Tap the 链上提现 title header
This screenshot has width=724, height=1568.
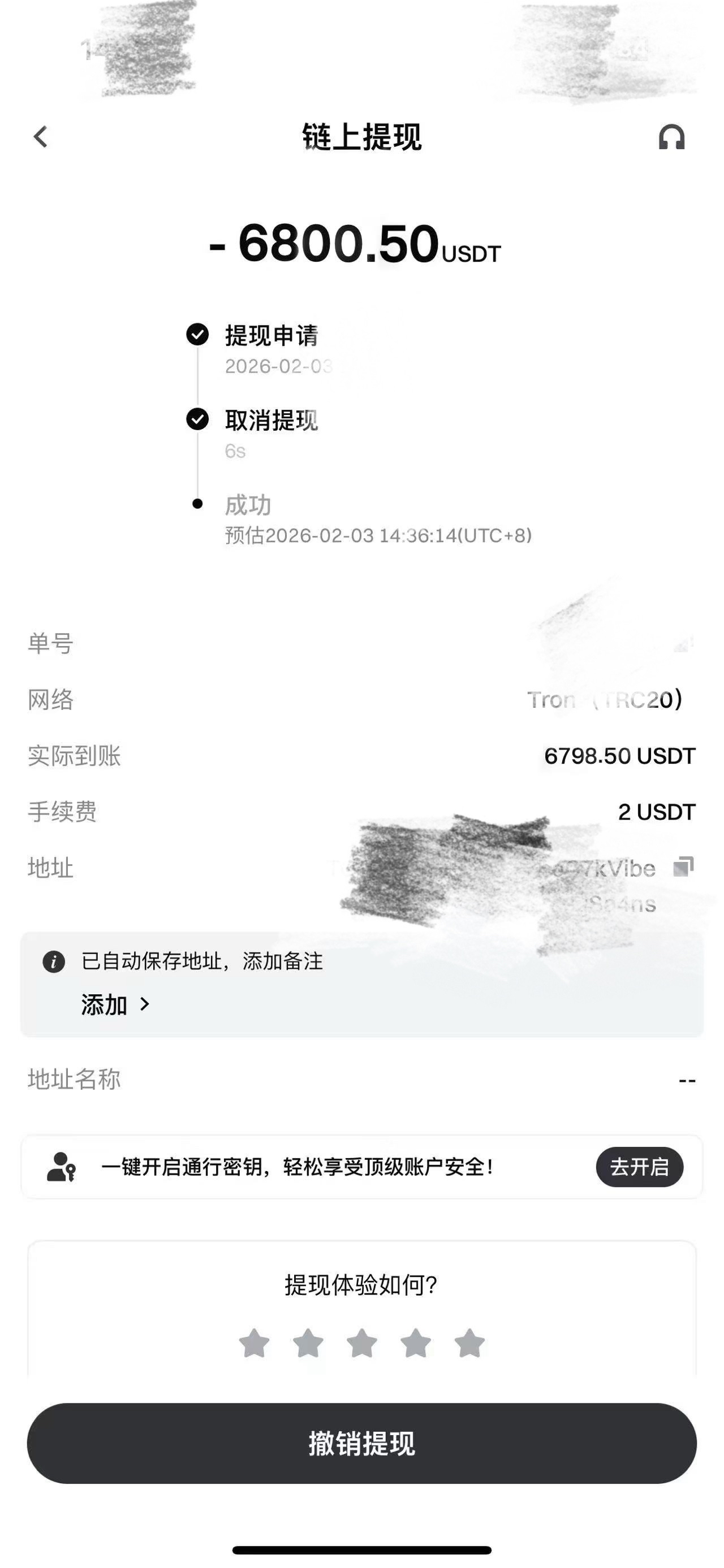[361, 139]
